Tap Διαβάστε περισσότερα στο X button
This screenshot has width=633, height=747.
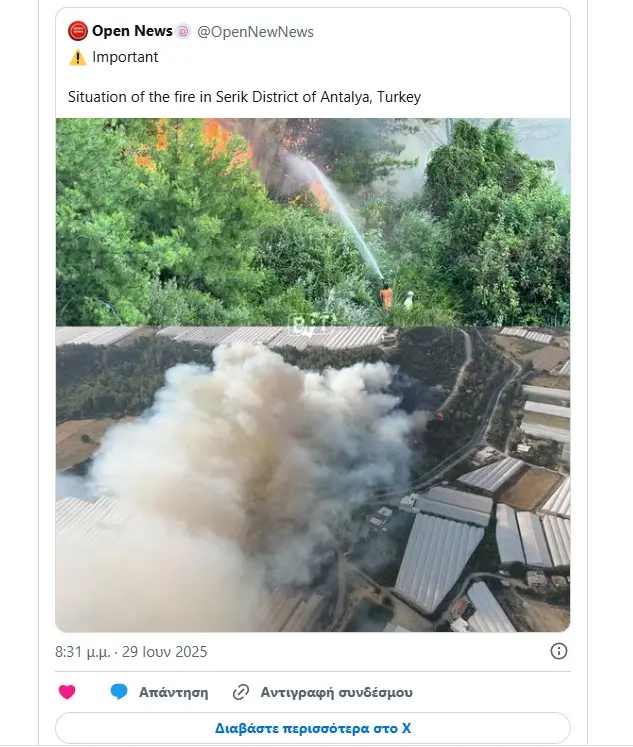pos(312,728)
